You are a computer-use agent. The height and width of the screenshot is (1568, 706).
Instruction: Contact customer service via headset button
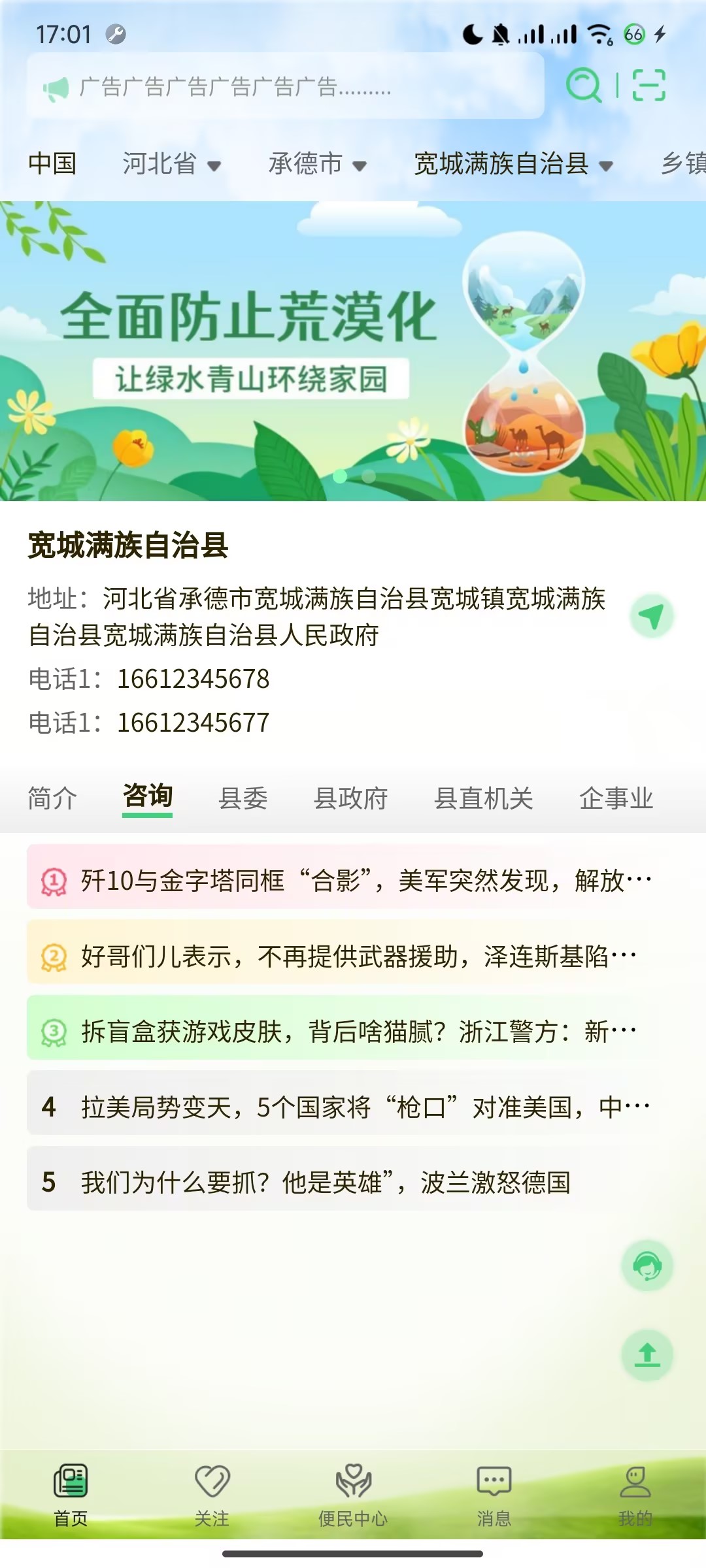(x=647, y=1266)
